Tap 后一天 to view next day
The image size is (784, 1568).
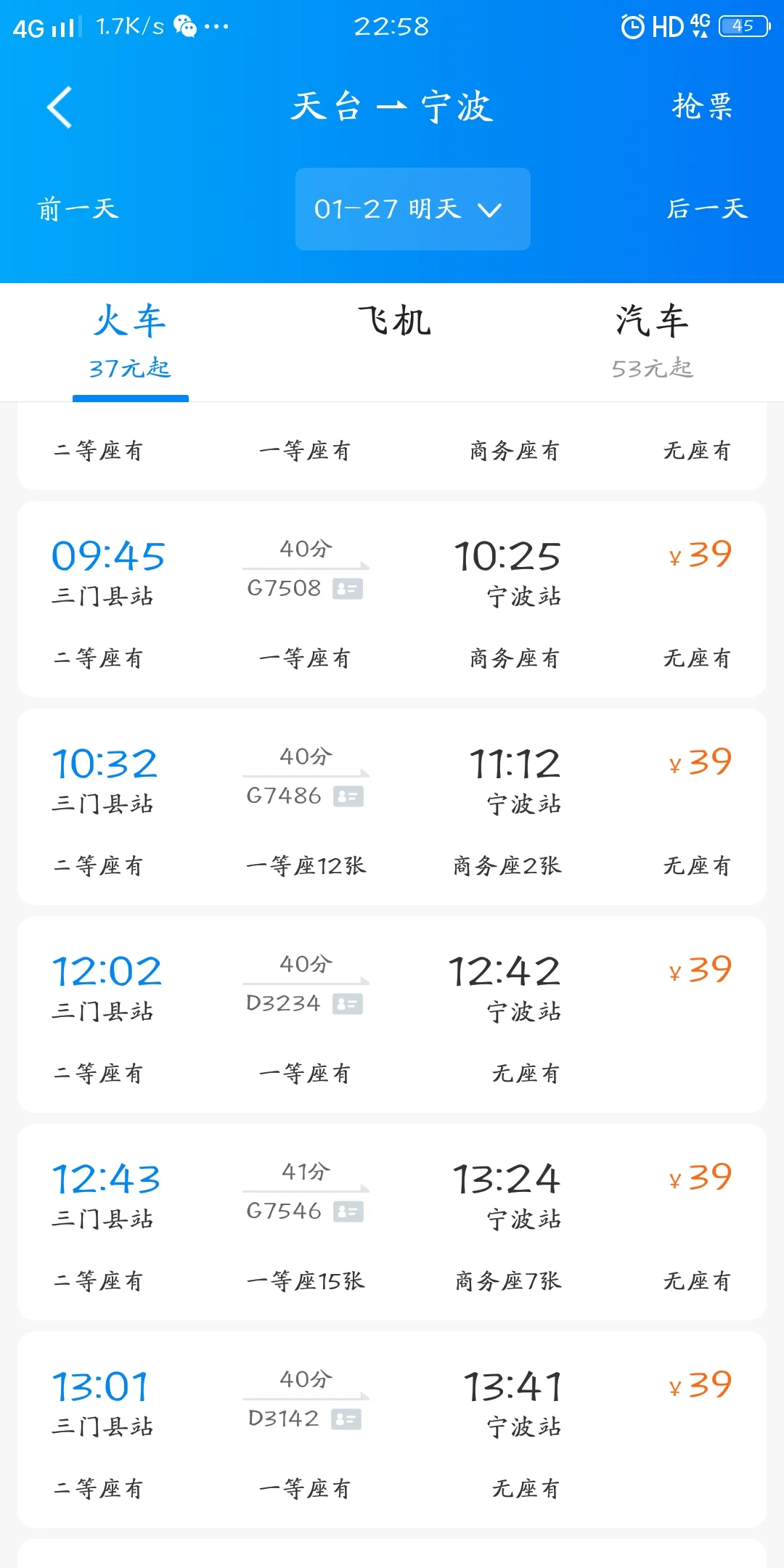pyautogui.click(x=708, y=209)
